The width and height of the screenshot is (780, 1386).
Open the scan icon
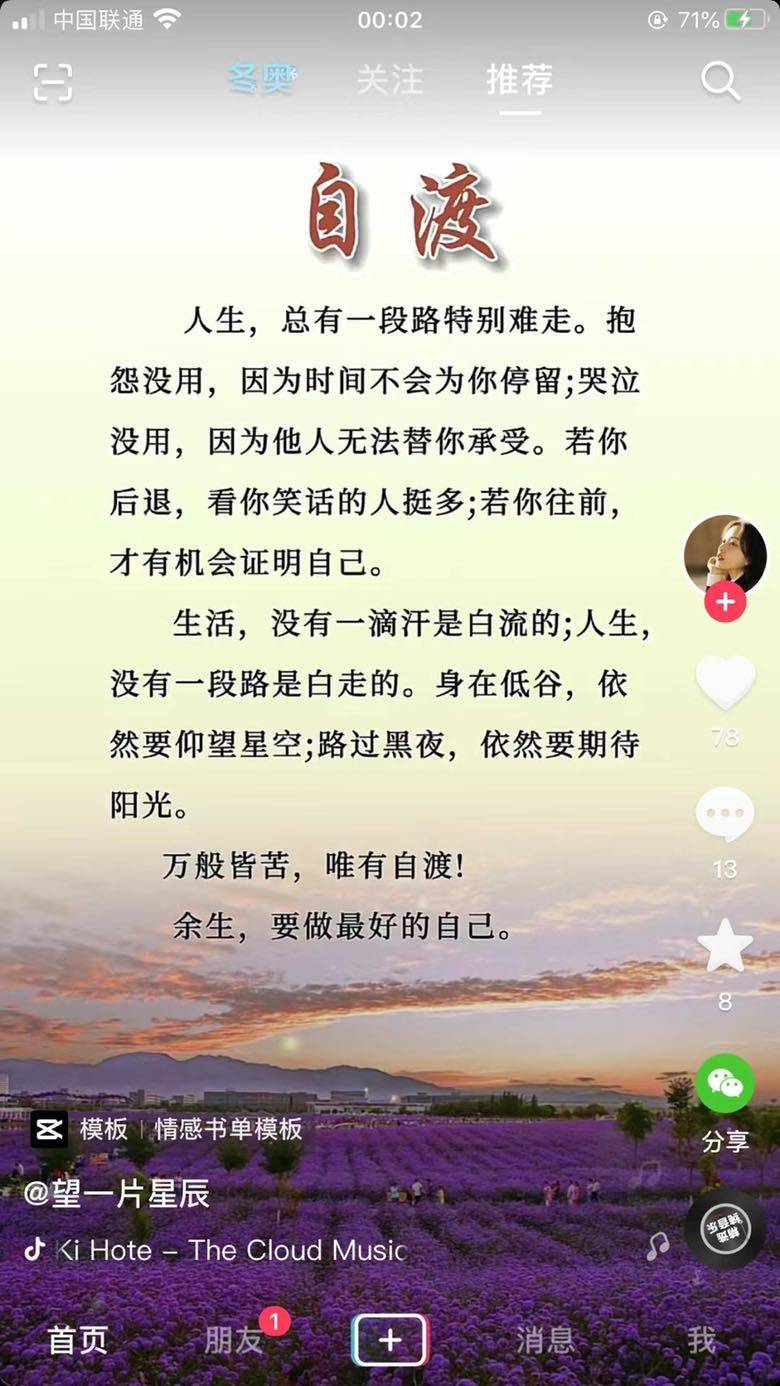[x=53, y=82]
